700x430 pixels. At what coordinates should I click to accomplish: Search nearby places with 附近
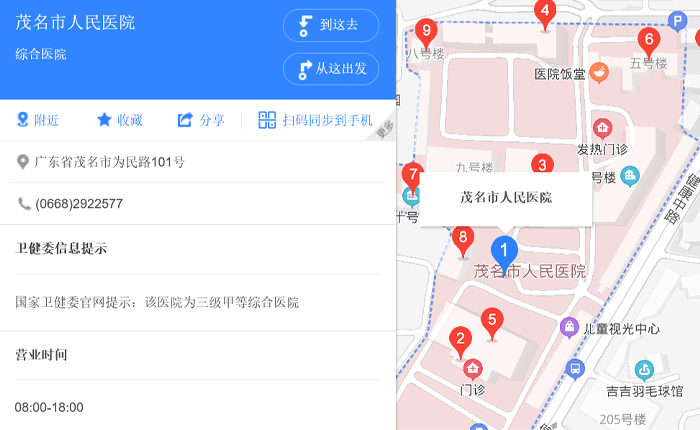click(x=38, y=120)
